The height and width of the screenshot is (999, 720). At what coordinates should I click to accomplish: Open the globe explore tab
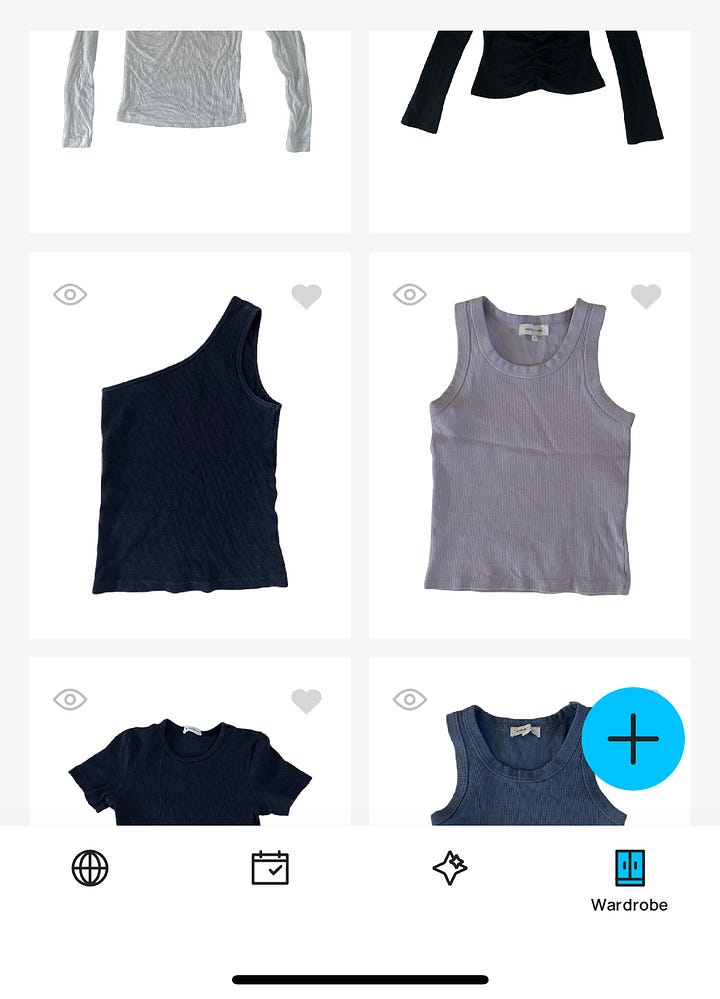90,868
